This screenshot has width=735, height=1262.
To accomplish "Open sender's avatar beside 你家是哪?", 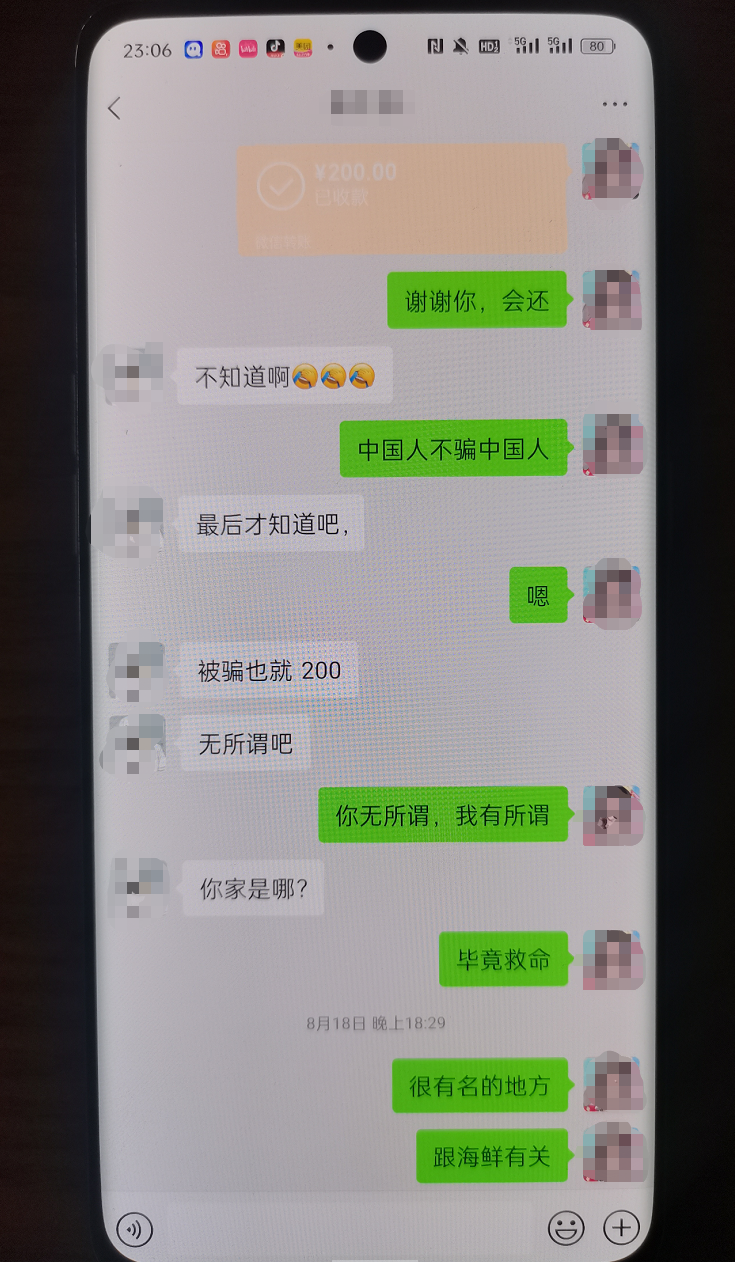I will pyautogui.click(x=138, y=887).
